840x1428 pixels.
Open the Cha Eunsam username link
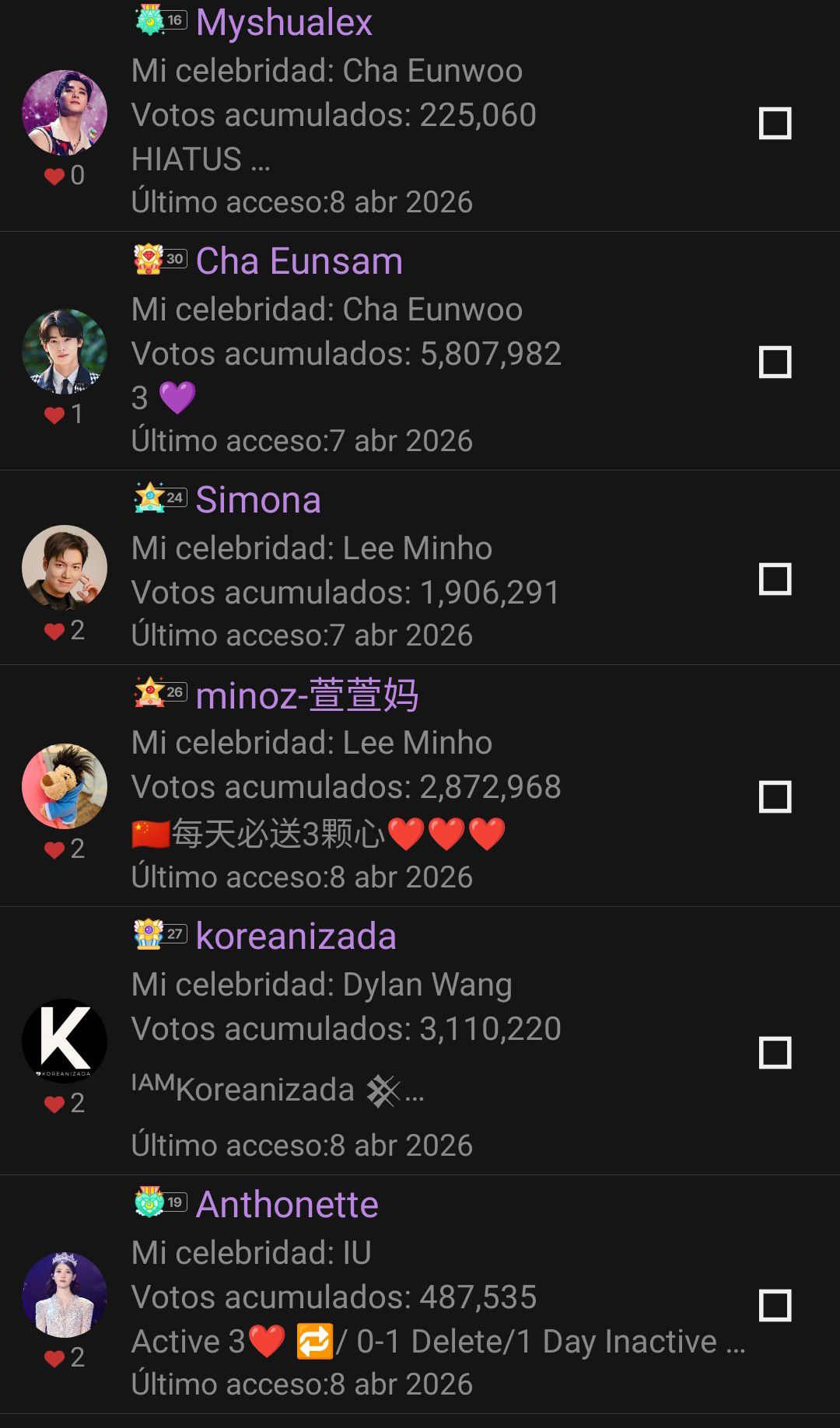(299, 261)
